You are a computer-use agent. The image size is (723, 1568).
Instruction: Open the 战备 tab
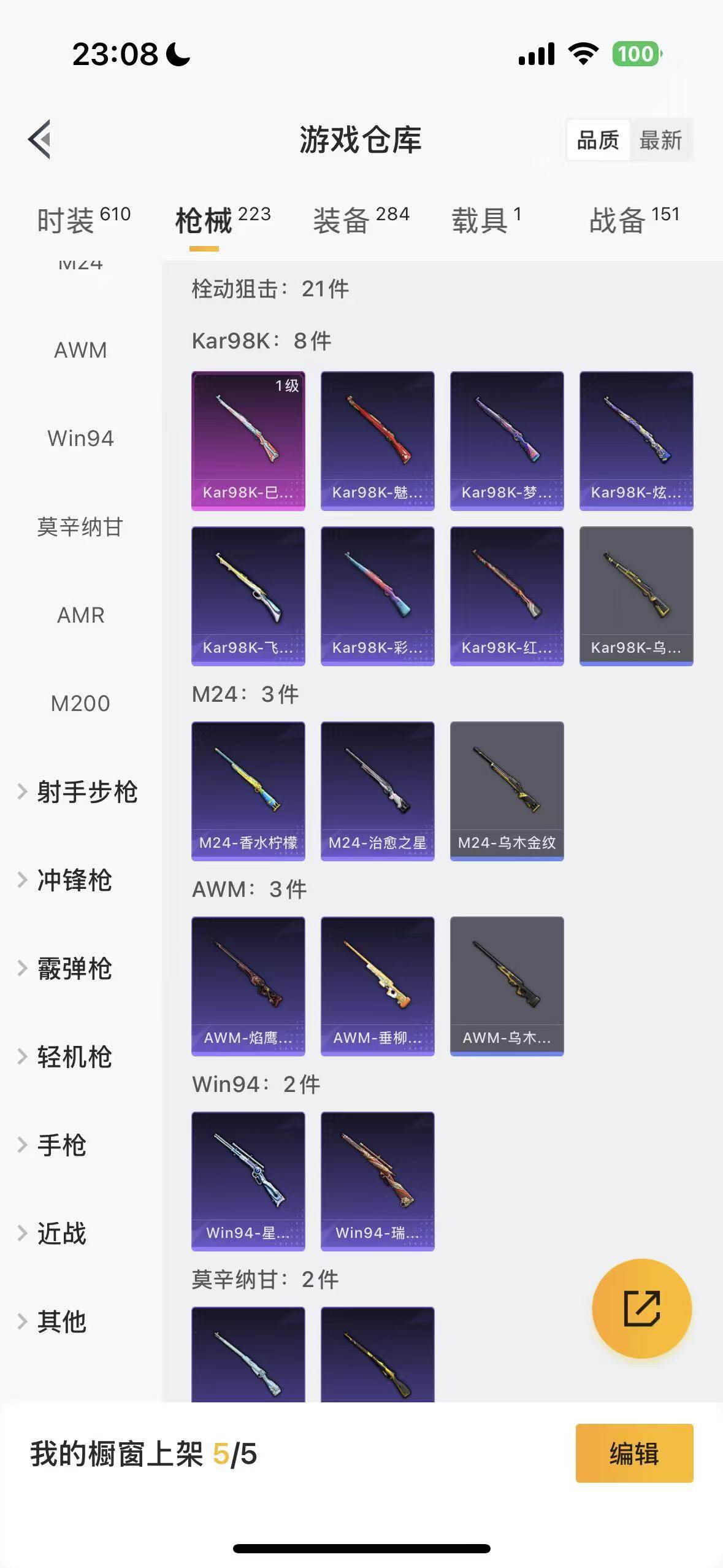[x=616, y=222]
